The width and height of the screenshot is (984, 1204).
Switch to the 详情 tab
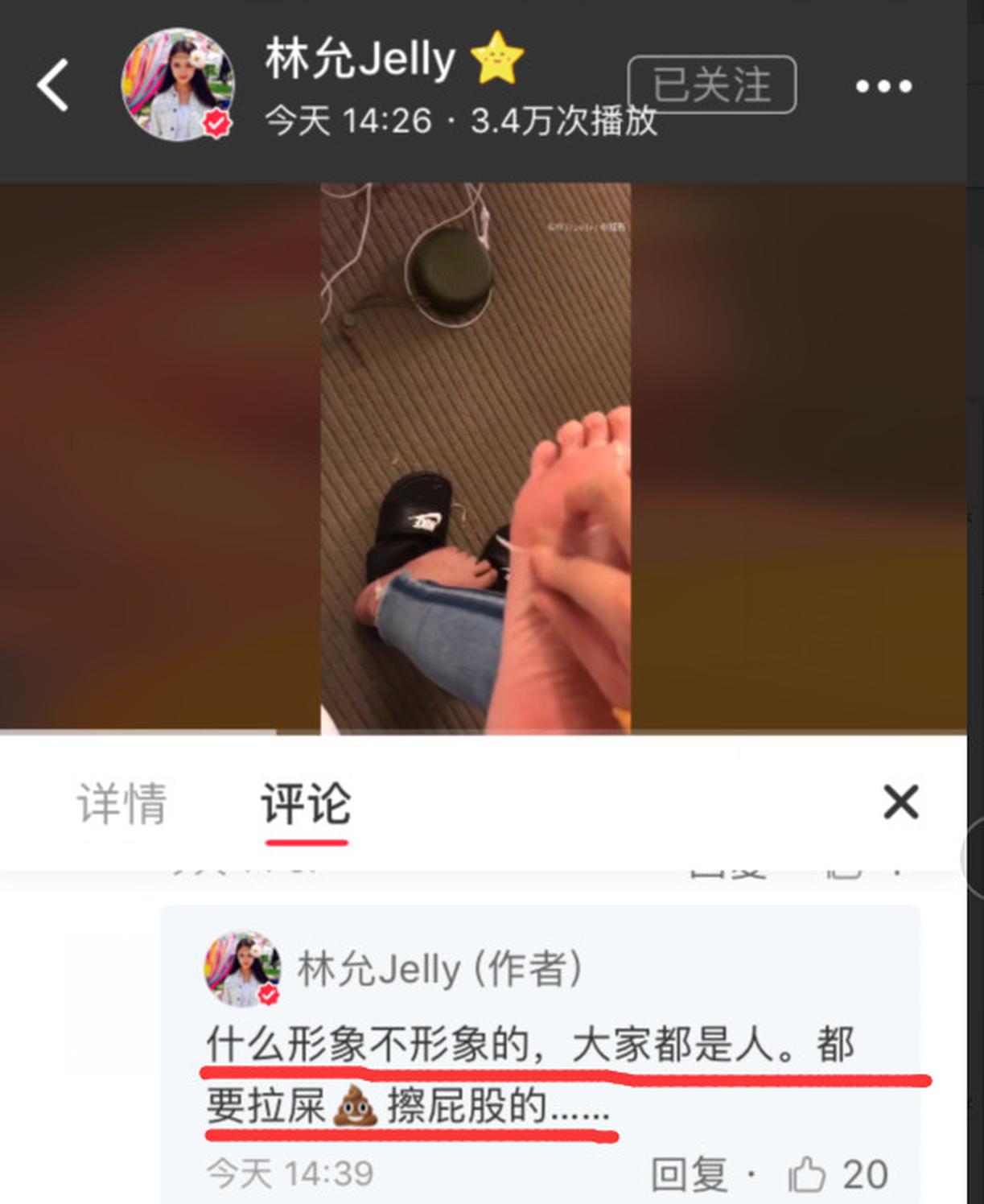click(121, 803)
